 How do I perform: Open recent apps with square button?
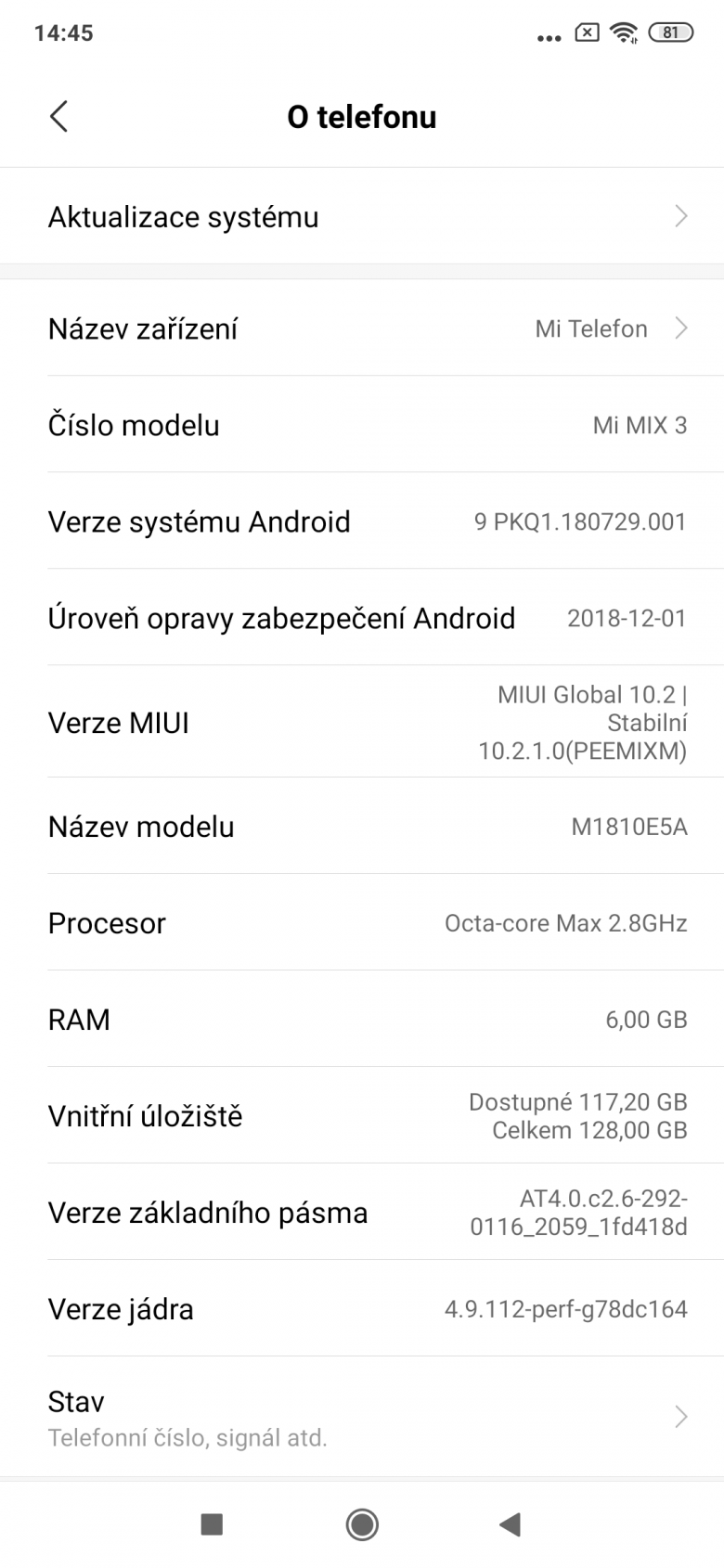(212, 1523)
